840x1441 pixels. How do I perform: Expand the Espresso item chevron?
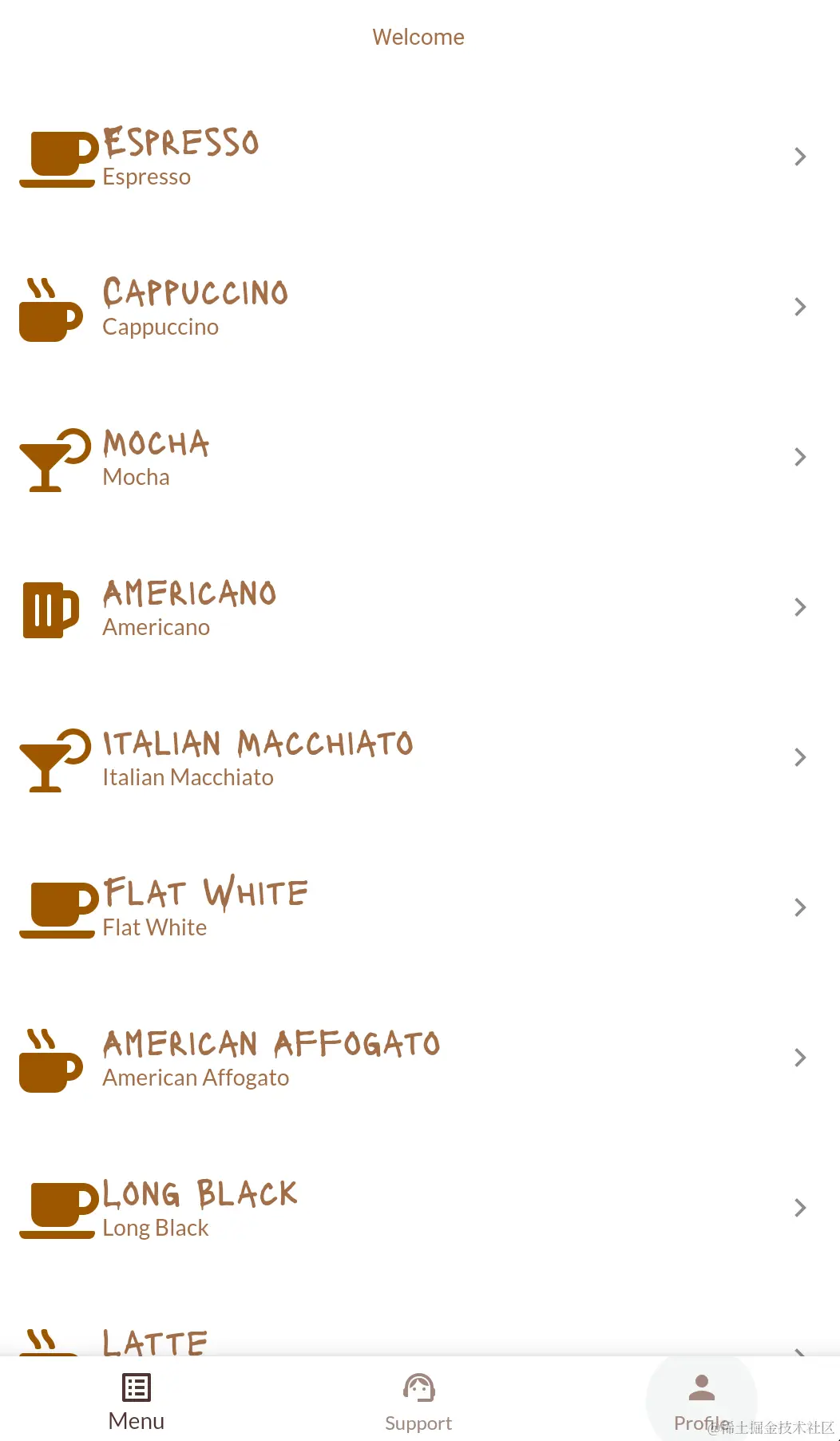[x=800, y=157]
